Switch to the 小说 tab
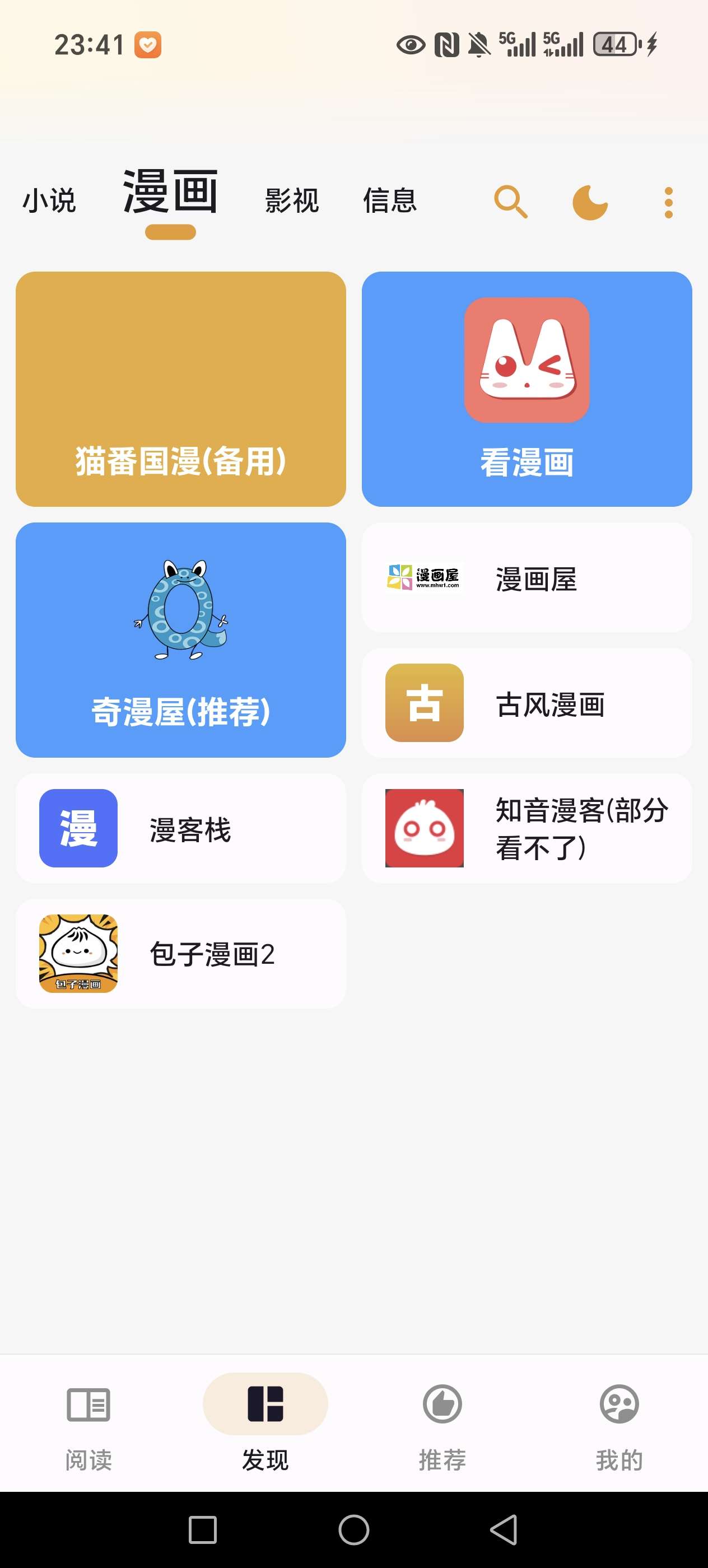The height and width of the screenshot is (1568, 708). [49, 200]
